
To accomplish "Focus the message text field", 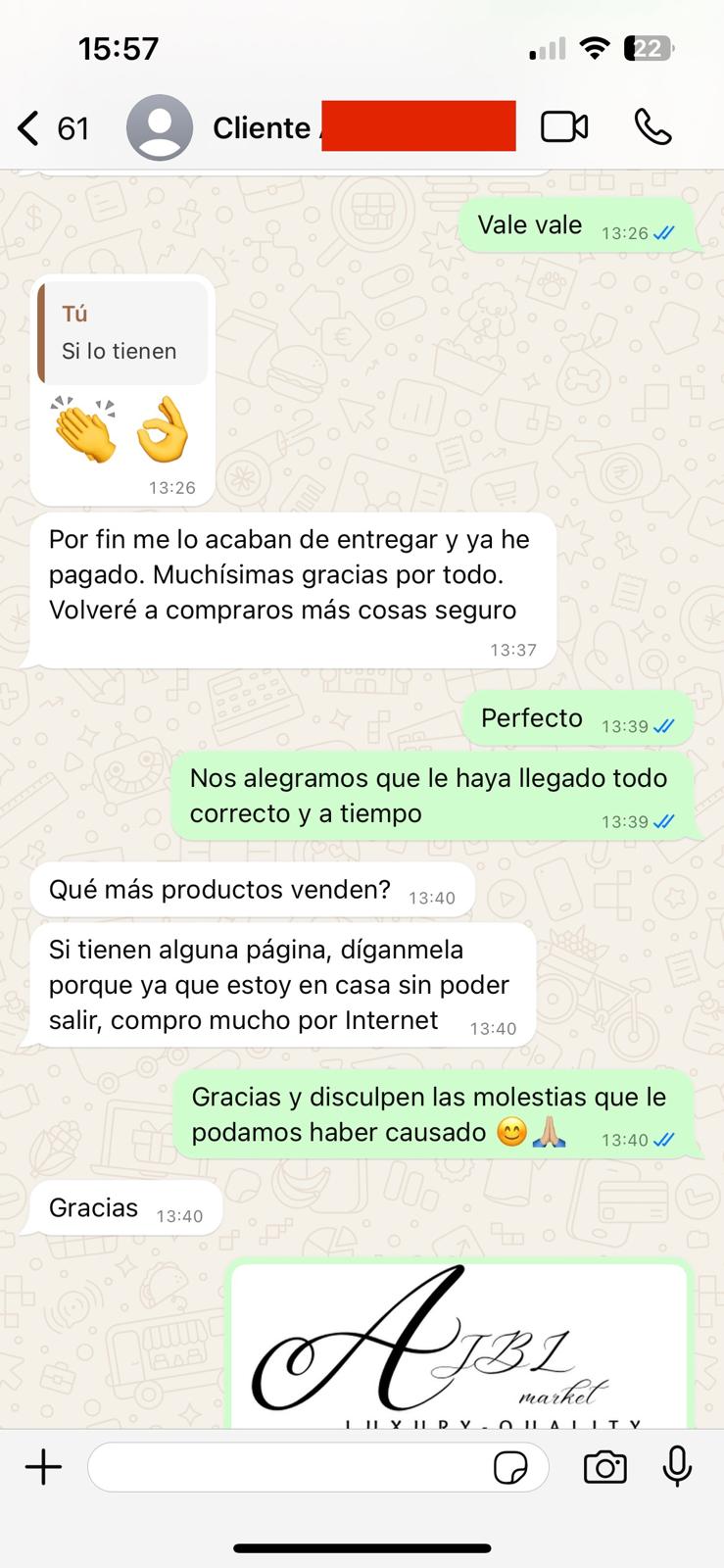I will [x=289, y=1467].
